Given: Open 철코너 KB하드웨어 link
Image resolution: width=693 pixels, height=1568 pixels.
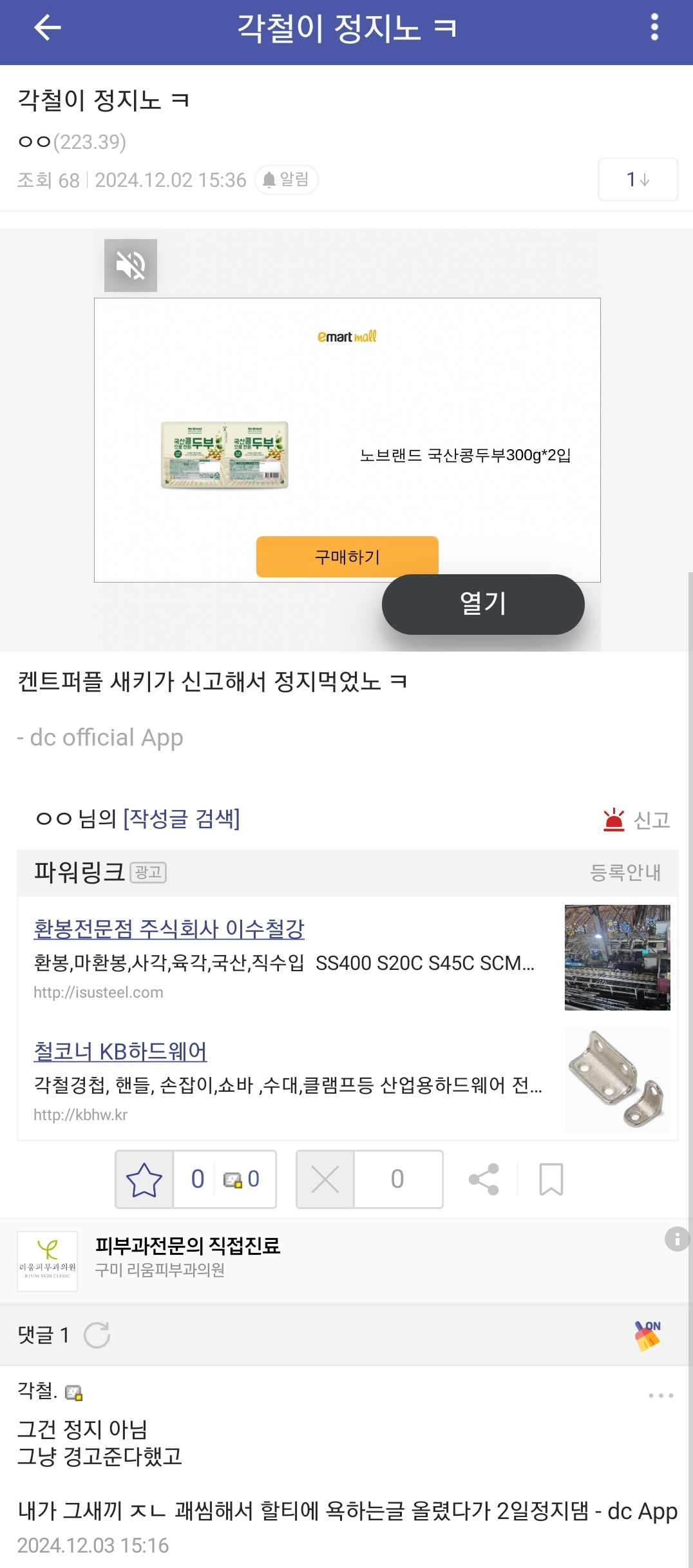Looking at the screenshot, I should [120, 1051].
